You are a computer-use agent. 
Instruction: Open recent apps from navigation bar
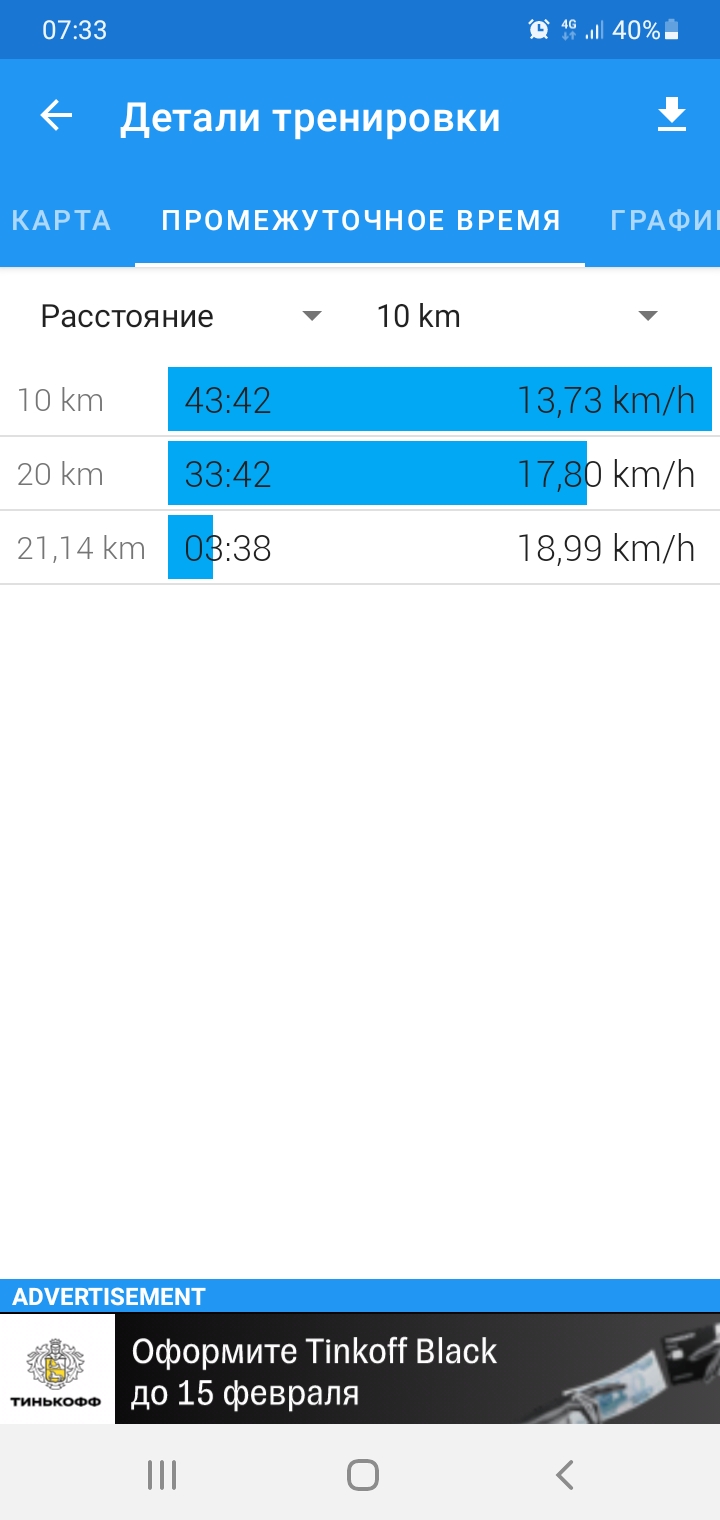point(161,1474)
